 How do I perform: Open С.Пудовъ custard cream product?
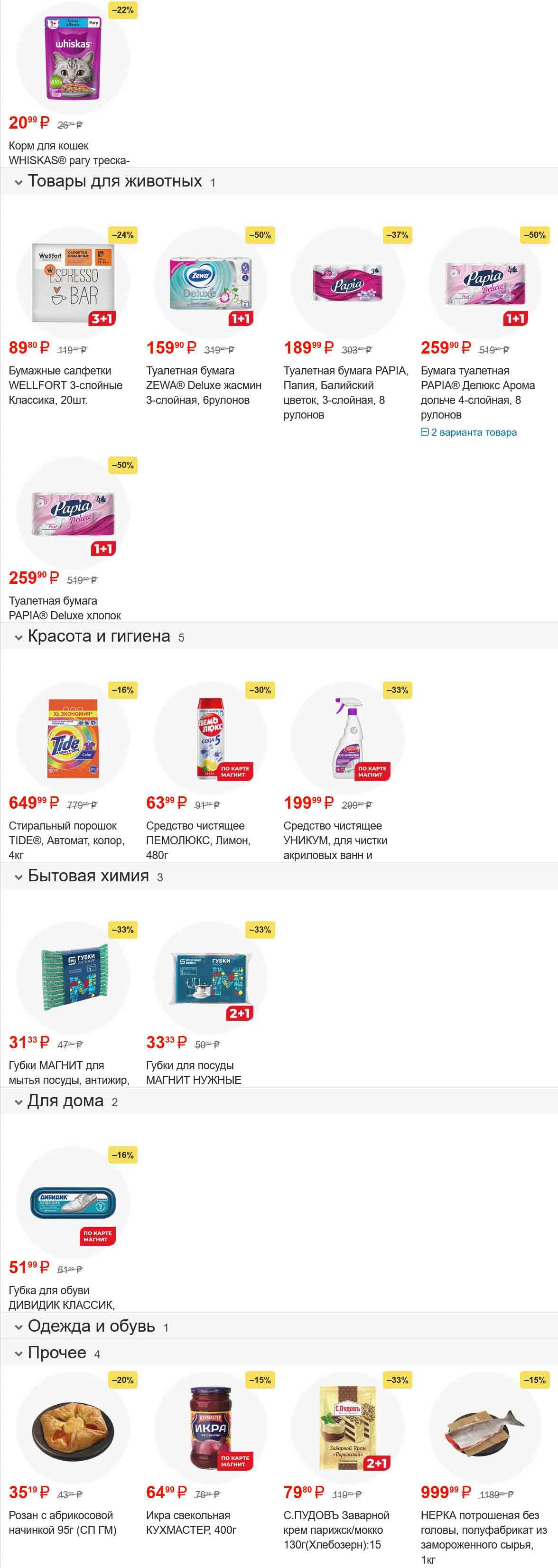[347, 1428]
